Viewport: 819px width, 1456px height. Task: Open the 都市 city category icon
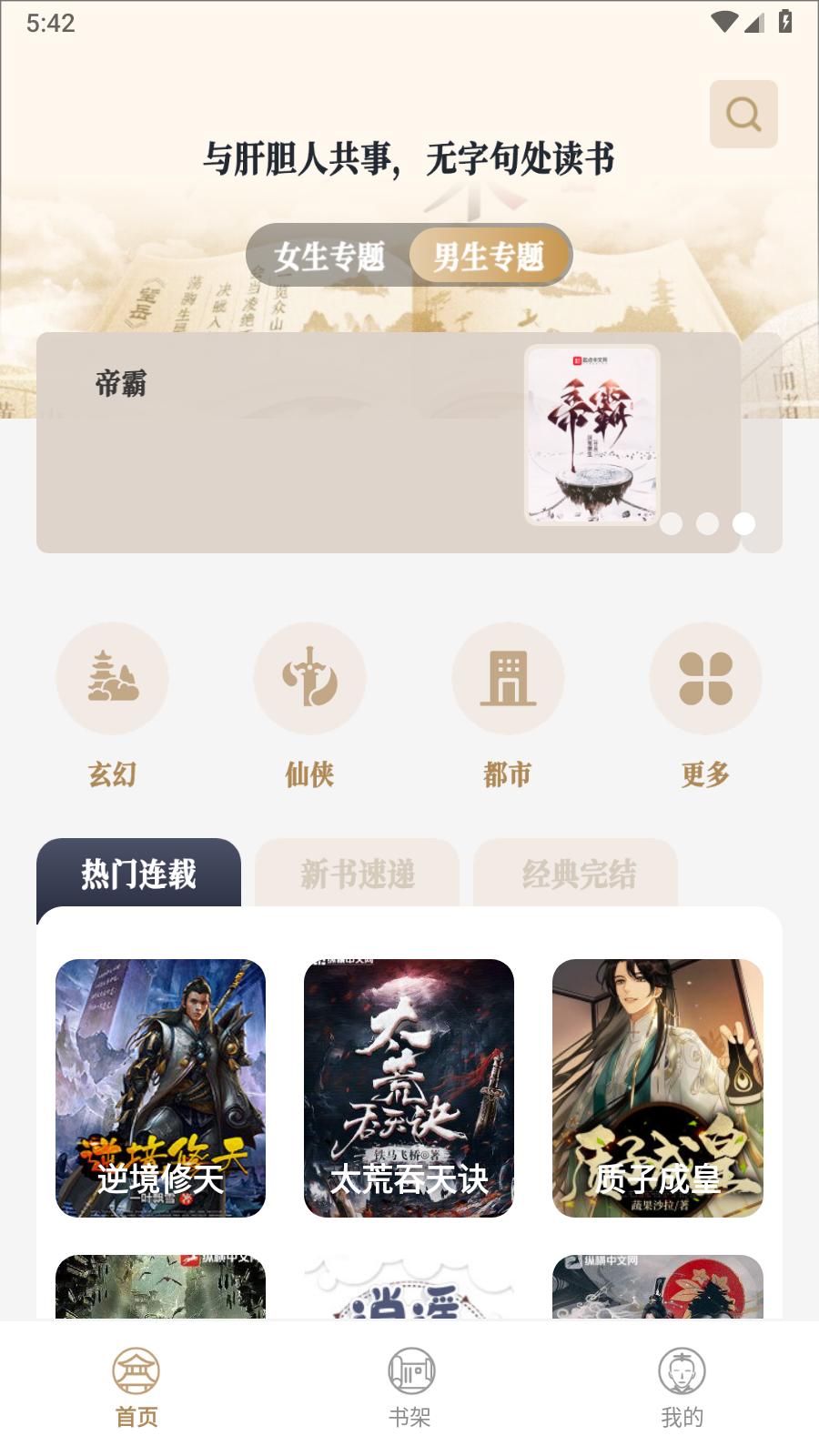click(x=508, y=678)
